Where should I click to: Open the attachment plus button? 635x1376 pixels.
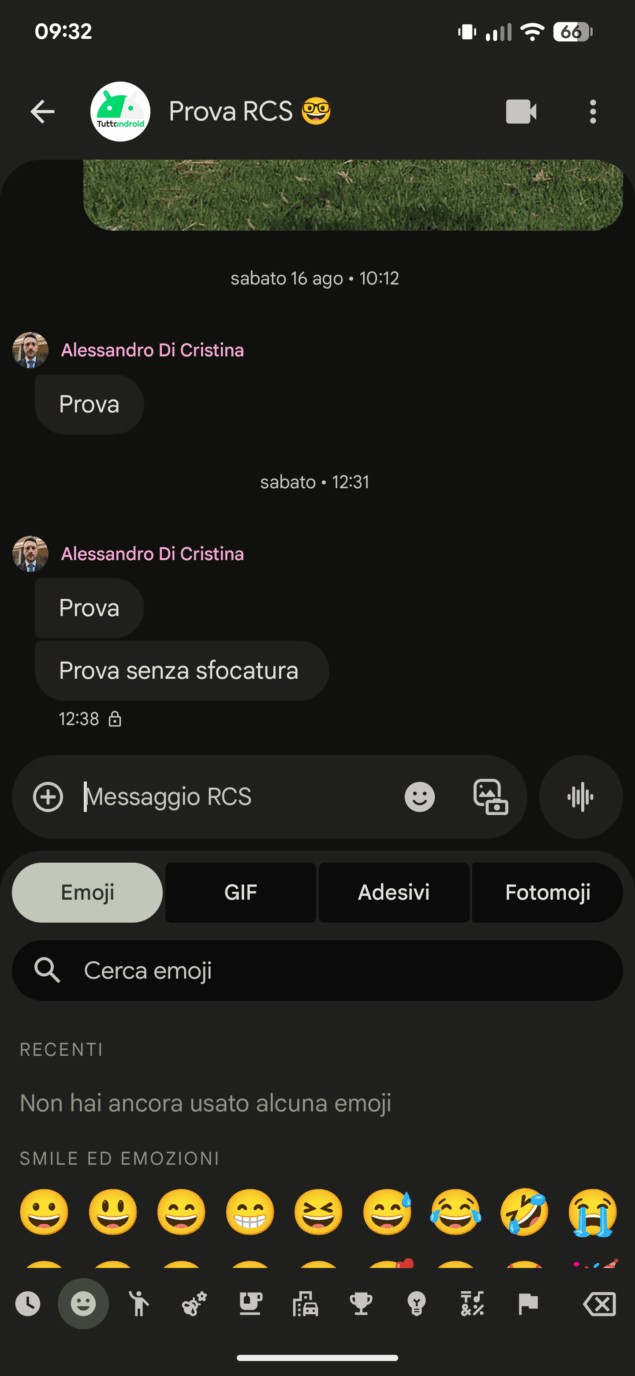48,797
